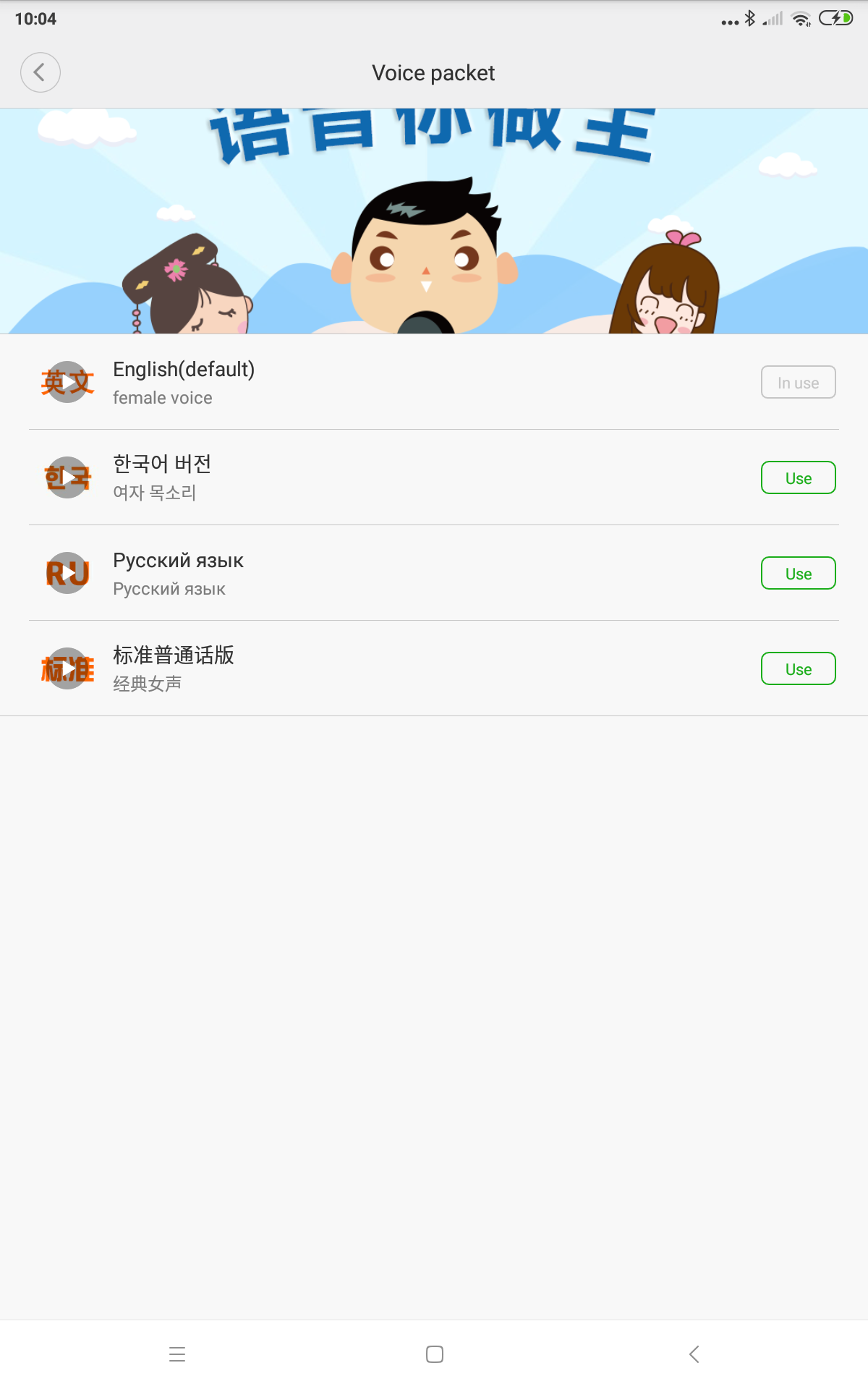Image resolution: width=868 pixels, height=1389 pixels.
Task: Use the Русский язык voice packet
Action: coord(799,573)
